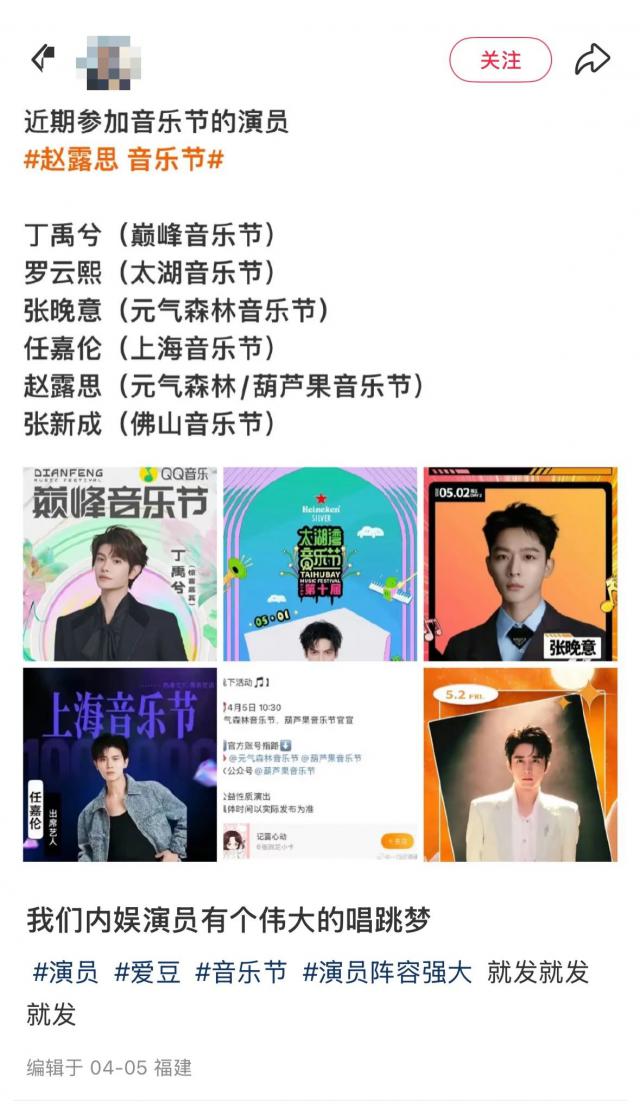The image size is (640, 1108).
Task: Open the #演员 hashtag
Action: coord(66,972)
